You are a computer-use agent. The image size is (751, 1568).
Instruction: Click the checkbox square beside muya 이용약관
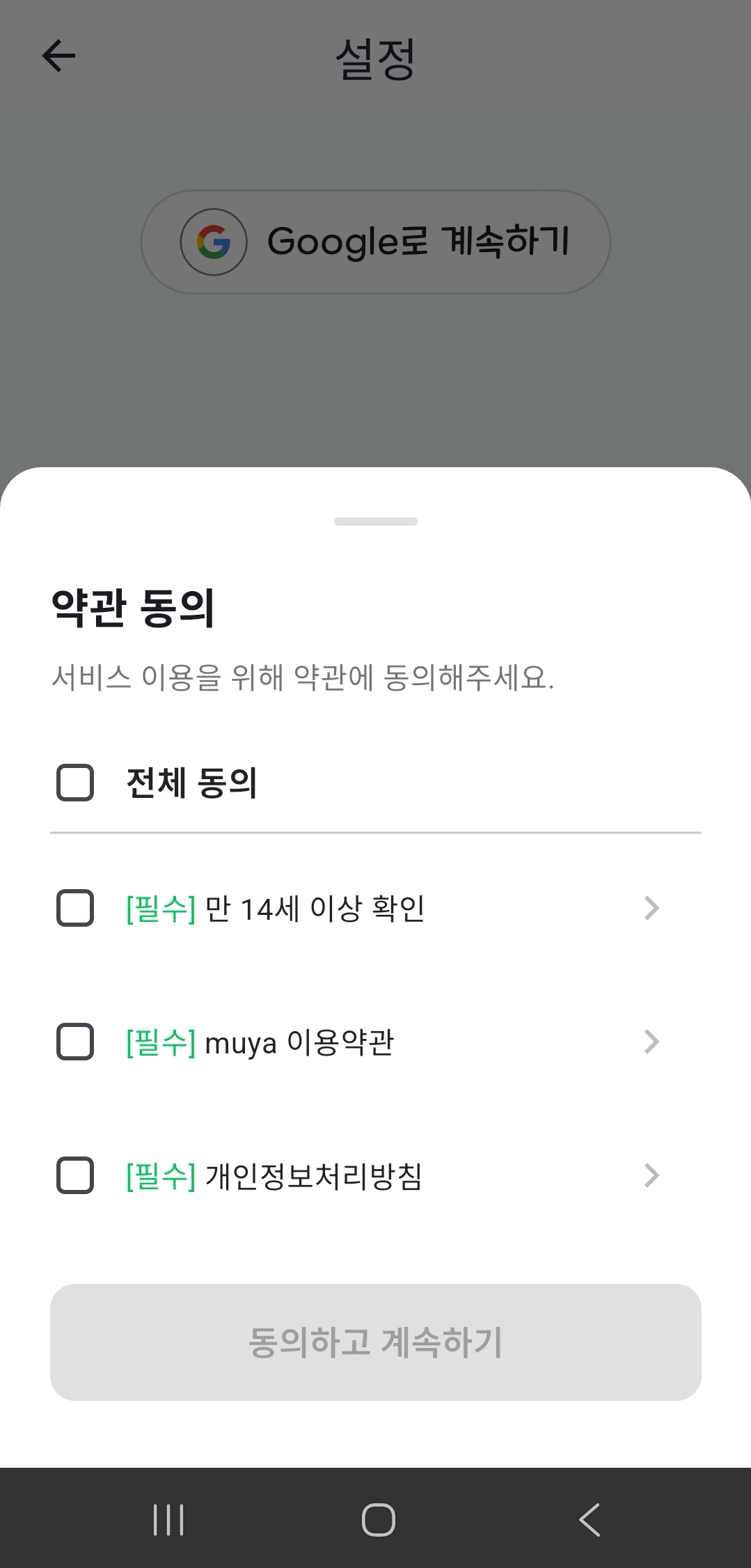coord(74,1042)
